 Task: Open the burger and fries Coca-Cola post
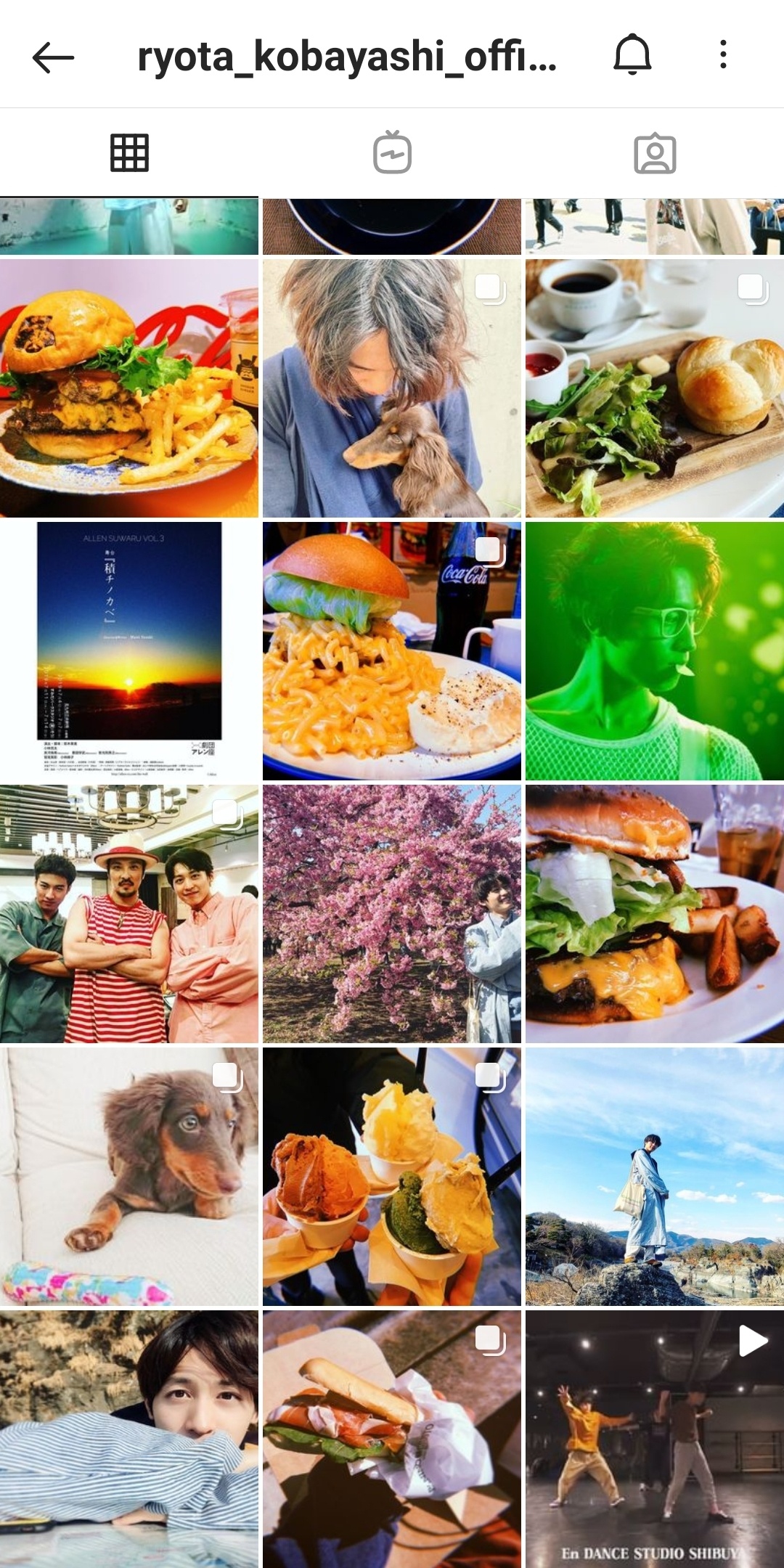[x=129, y=388]
